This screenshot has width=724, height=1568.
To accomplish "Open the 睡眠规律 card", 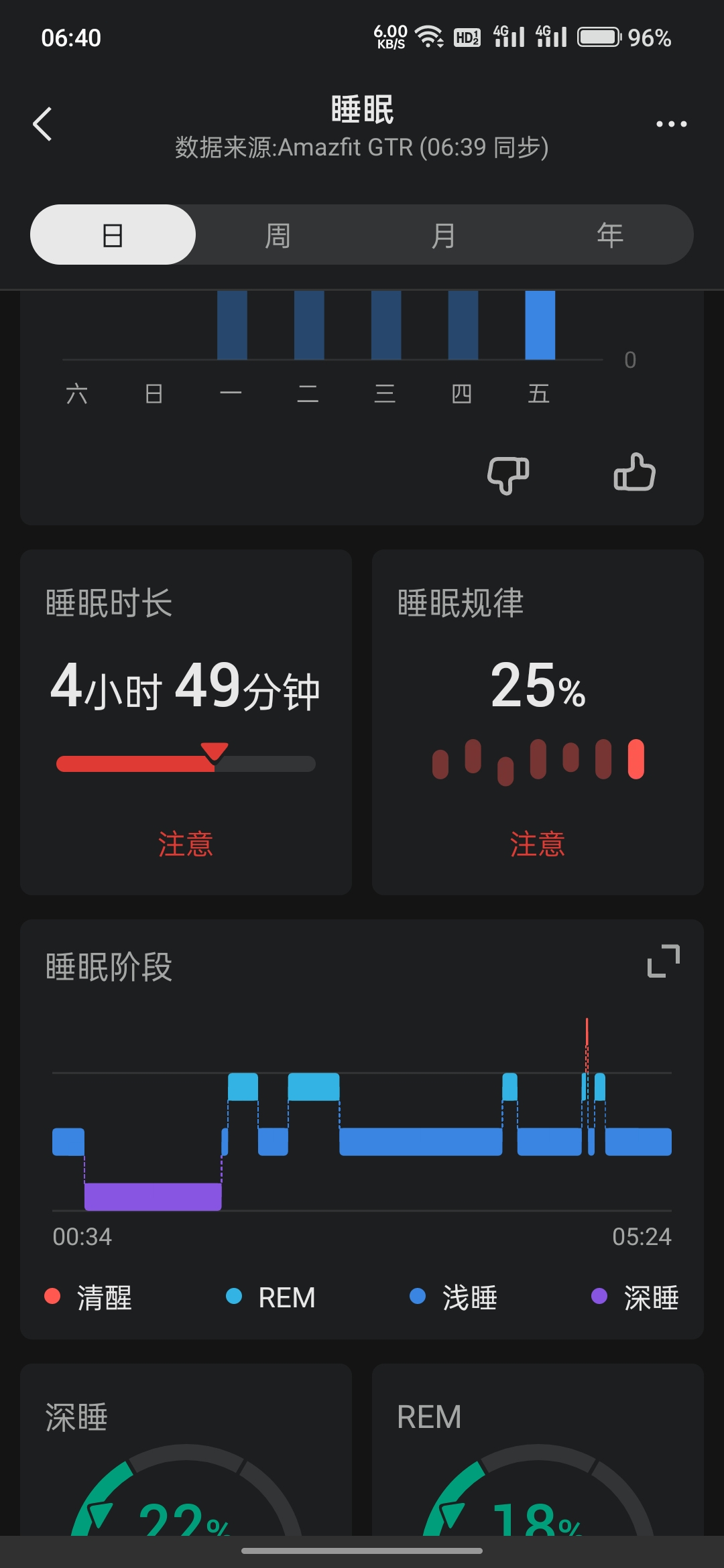I will [538, 722].
